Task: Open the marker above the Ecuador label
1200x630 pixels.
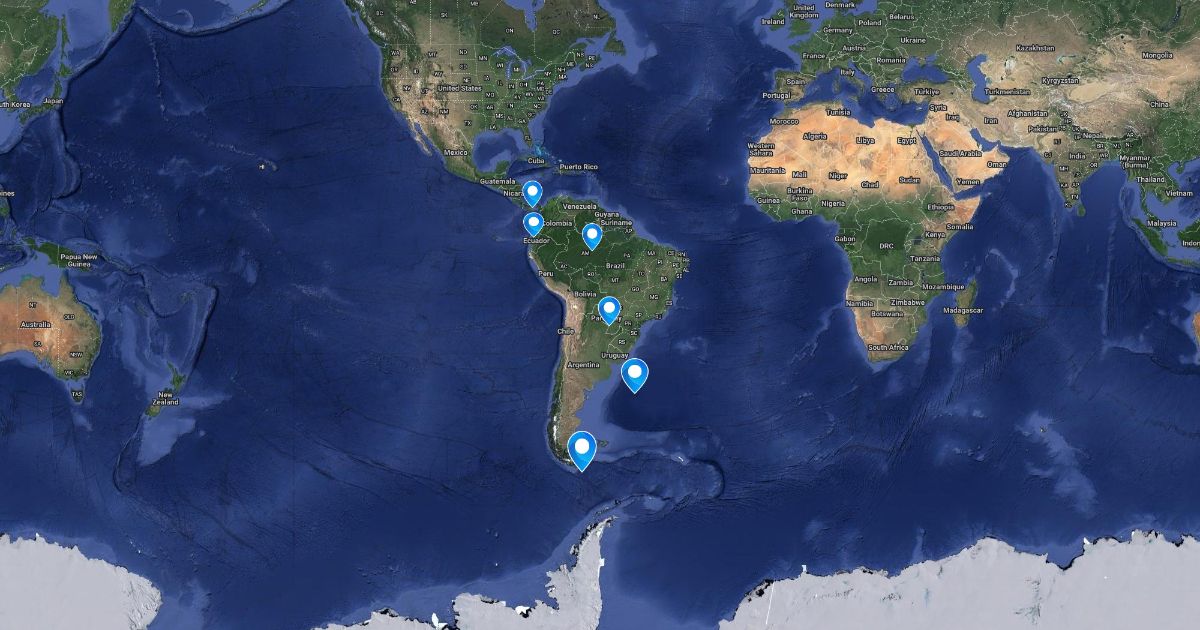Action: point(534,224)
